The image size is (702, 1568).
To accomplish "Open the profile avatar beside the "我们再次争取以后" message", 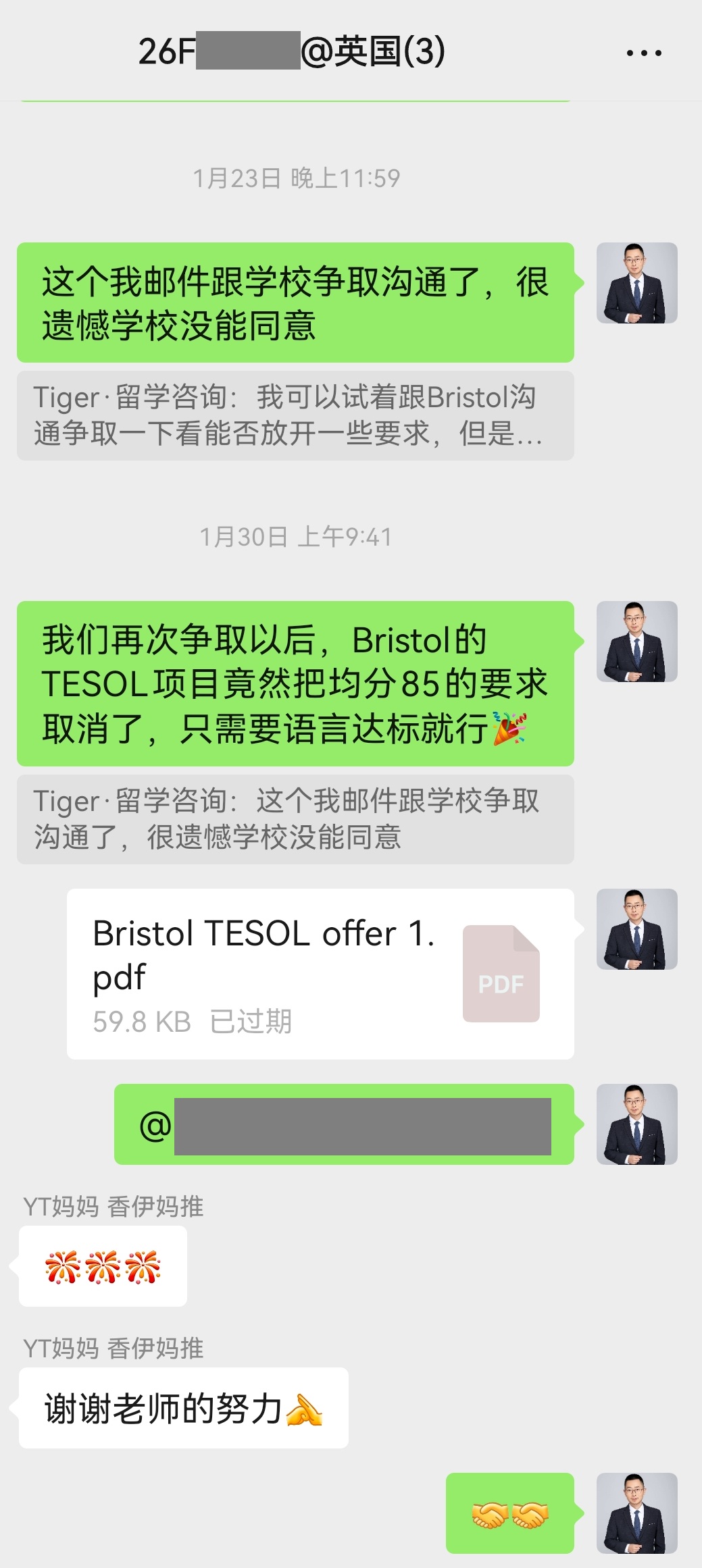I will [x=636, y=642].
